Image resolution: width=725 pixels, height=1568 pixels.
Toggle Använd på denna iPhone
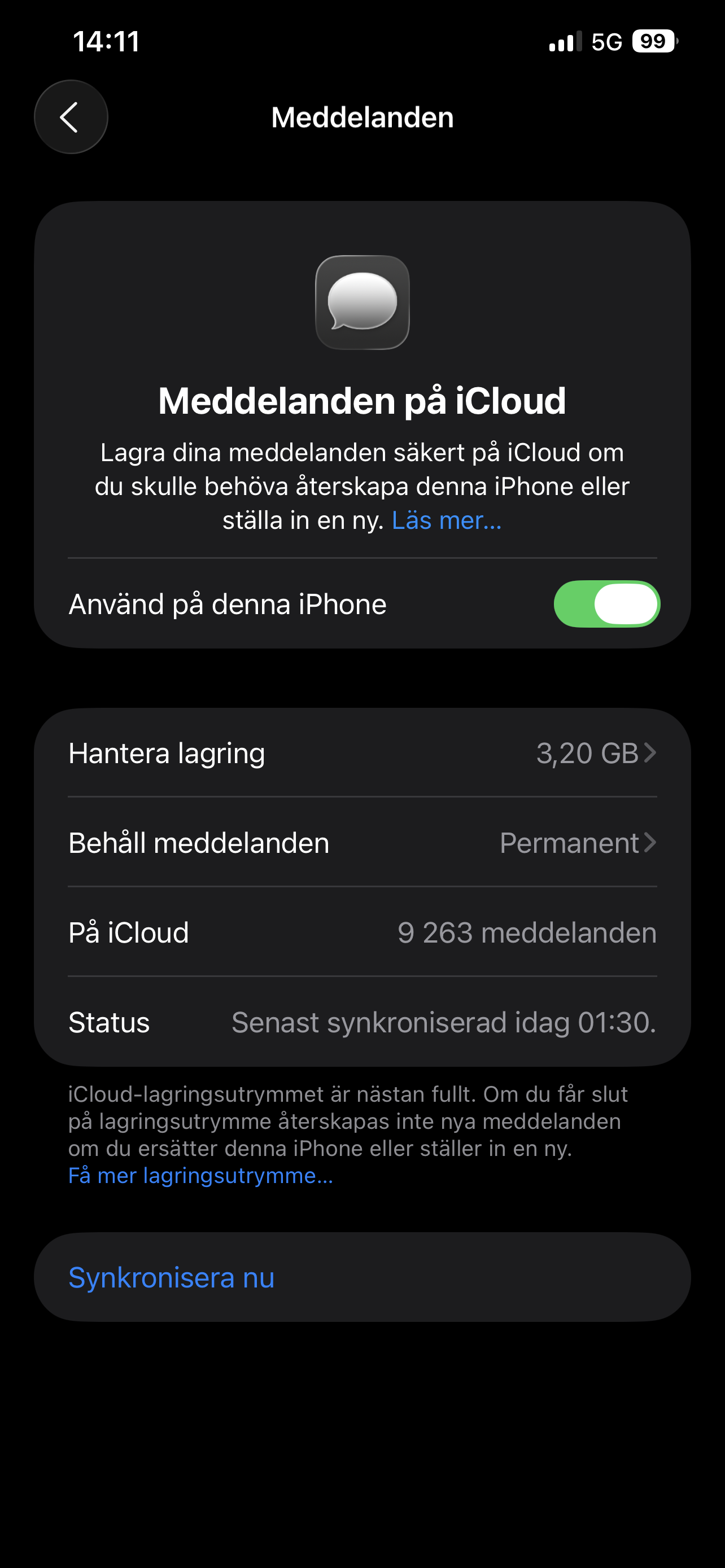pyautogui.click(x=606, y=604)
